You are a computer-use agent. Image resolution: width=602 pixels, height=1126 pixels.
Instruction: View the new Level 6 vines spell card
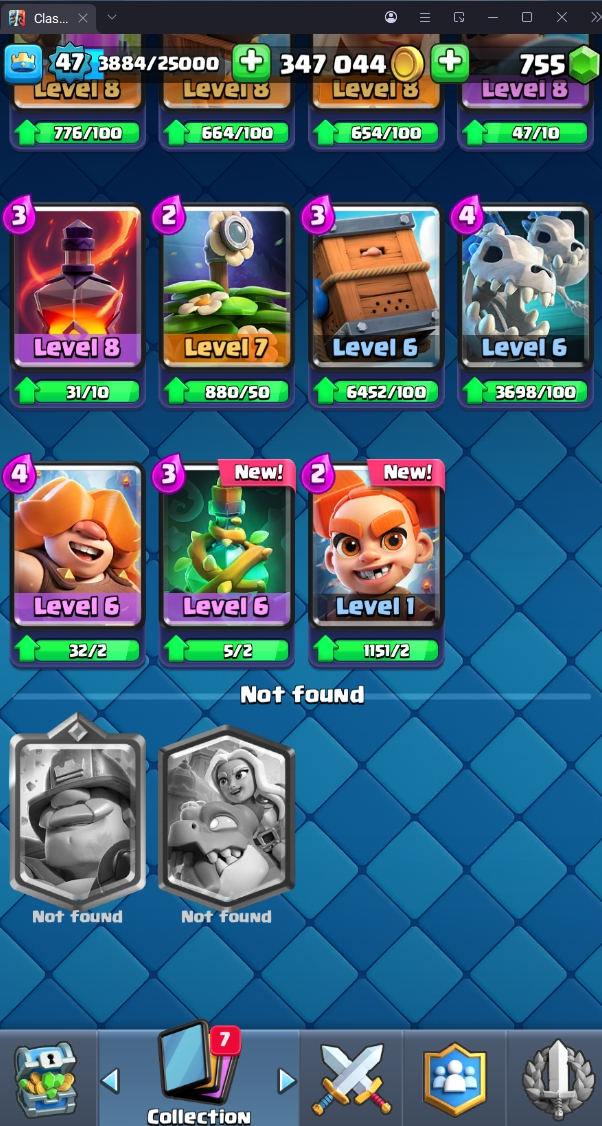(x=225, y=548)
